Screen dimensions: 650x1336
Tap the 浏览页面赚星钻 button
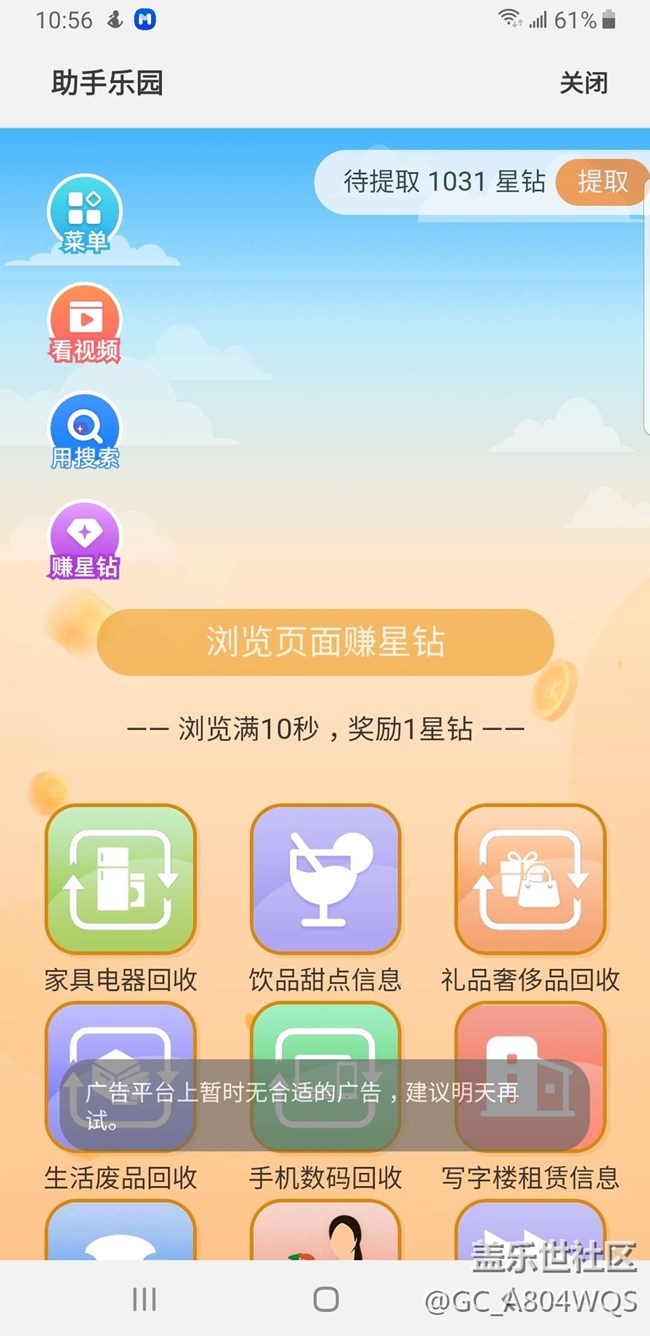click(325, 642)
